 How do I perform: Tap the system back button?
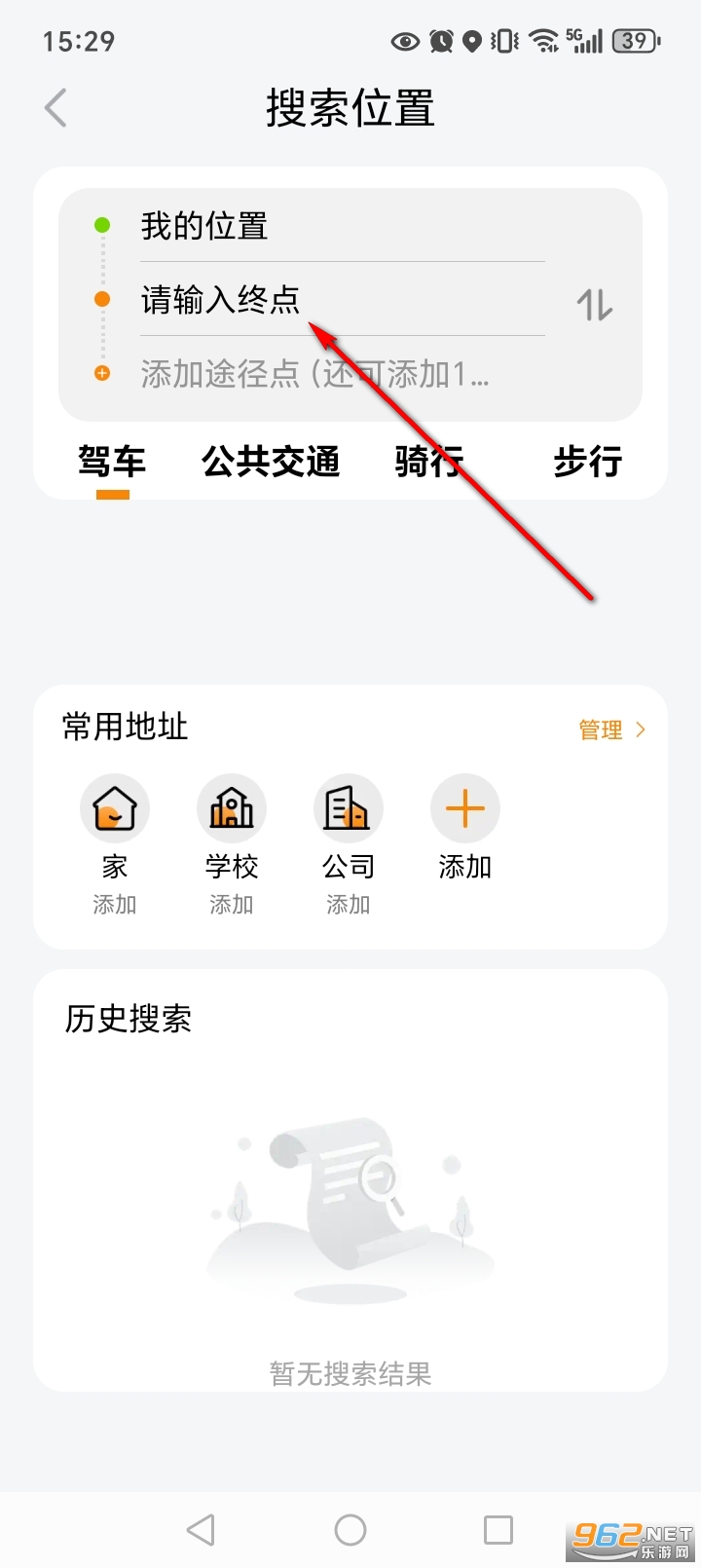[201, 1530]
